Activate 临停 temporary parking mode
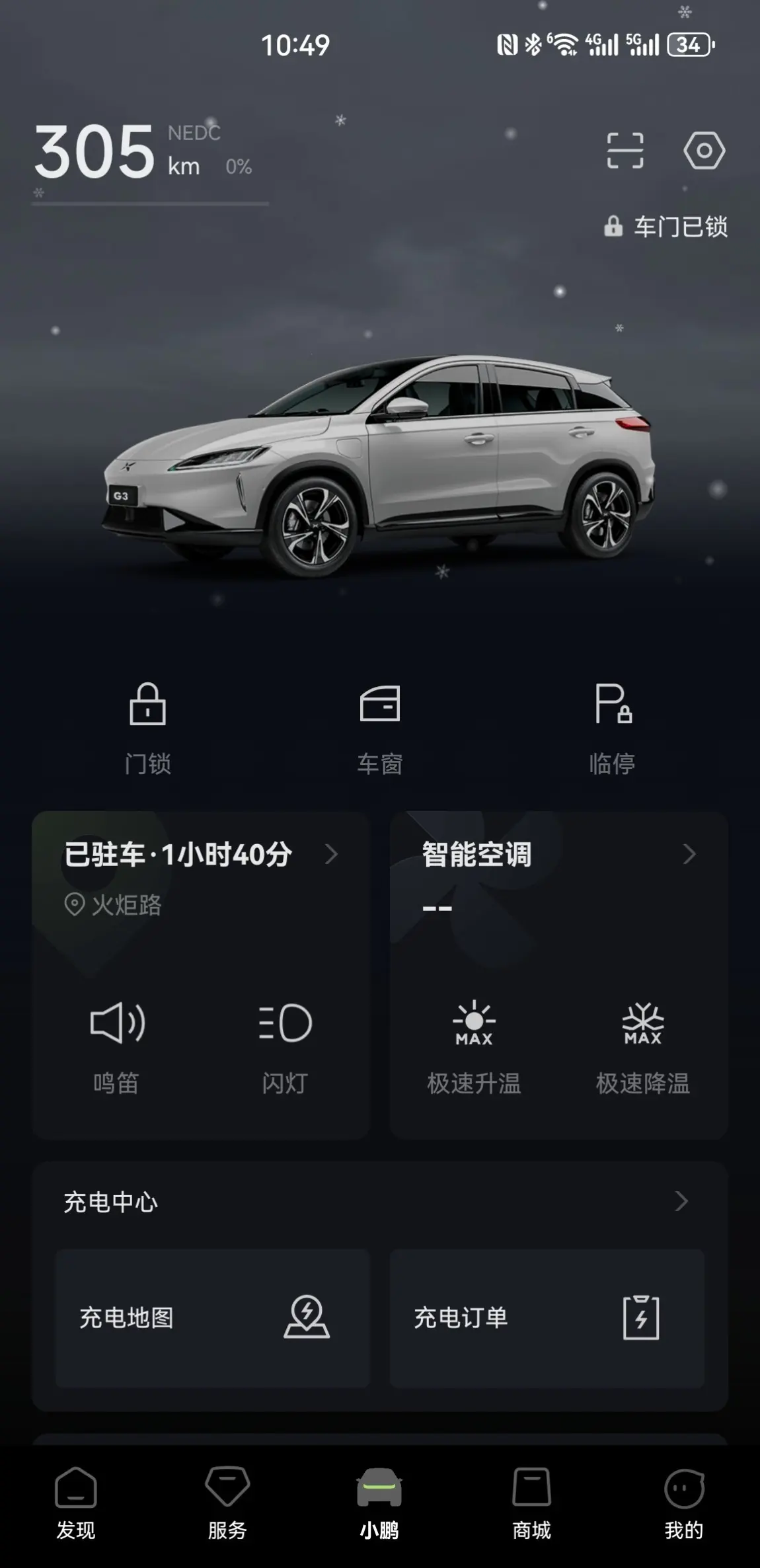The width and height of the screenshot is (760, 1568). click(613, 727)
